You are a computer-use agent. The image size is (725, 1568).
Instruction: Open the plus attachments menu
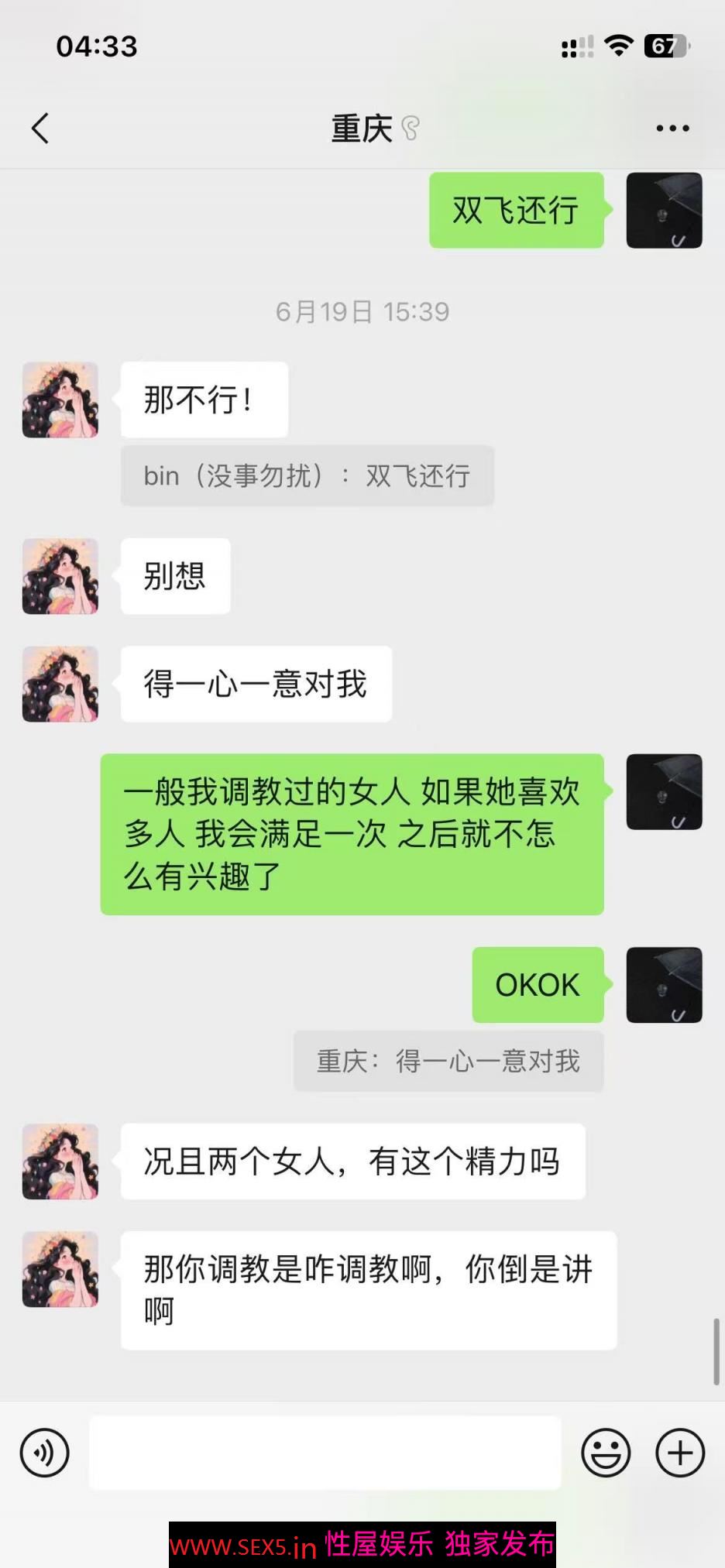pyautogui.click(x=679, y=1453)
